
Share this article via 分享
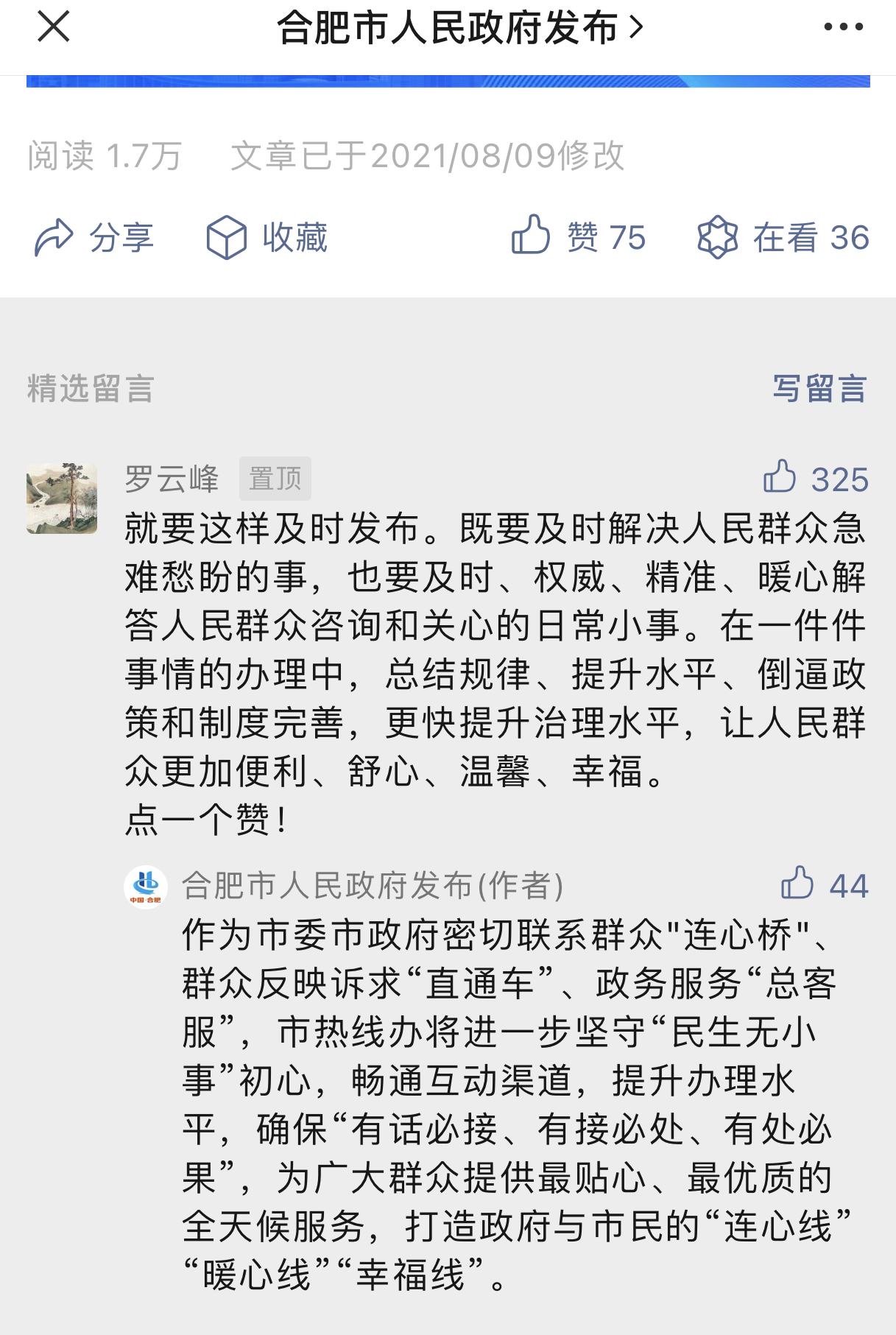(x=94, y=238)
